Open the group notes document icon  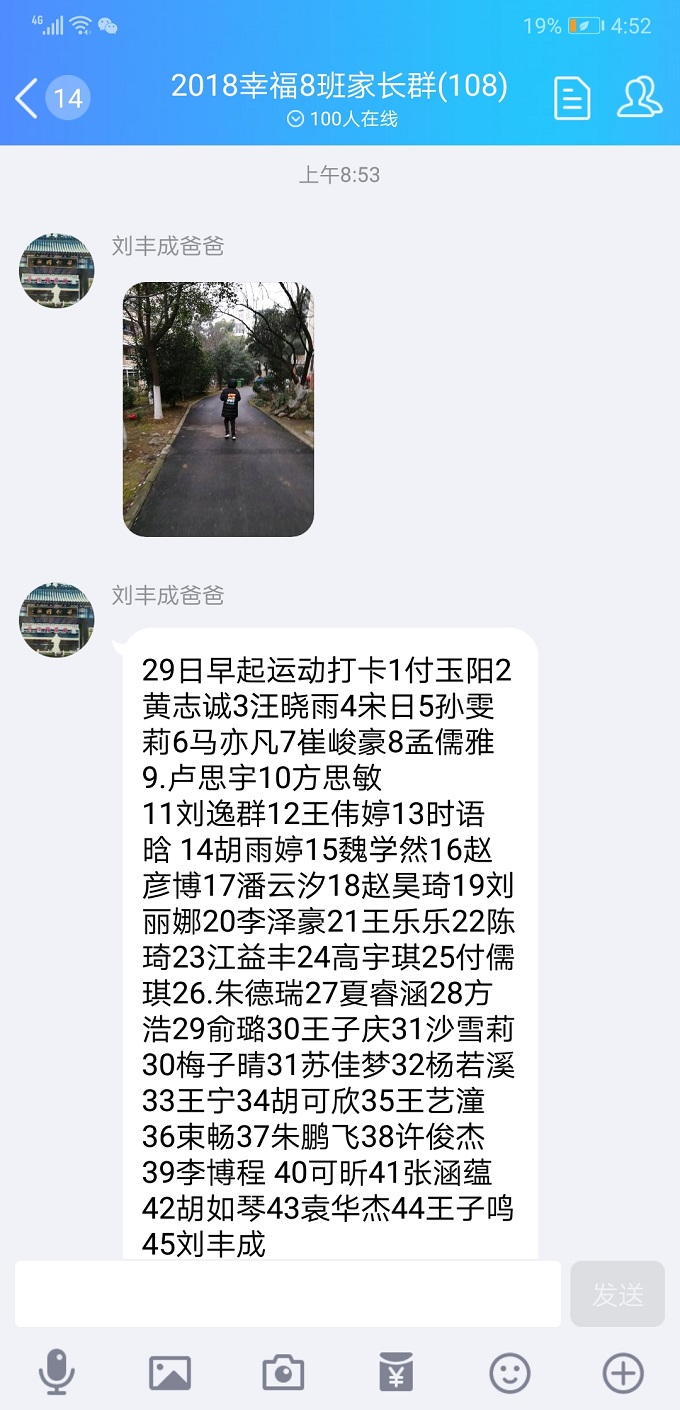pyautogui.click(x=572, y=98)
